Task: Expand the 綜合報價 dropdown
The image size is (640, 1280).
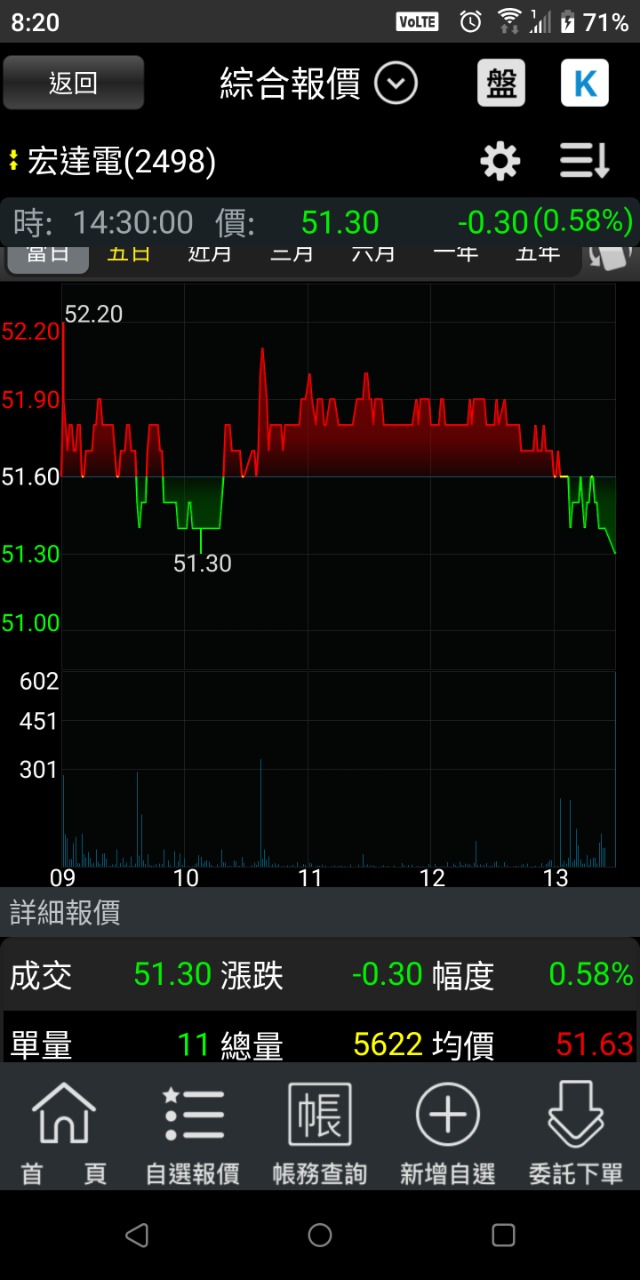Action: [x=396, y=84]
